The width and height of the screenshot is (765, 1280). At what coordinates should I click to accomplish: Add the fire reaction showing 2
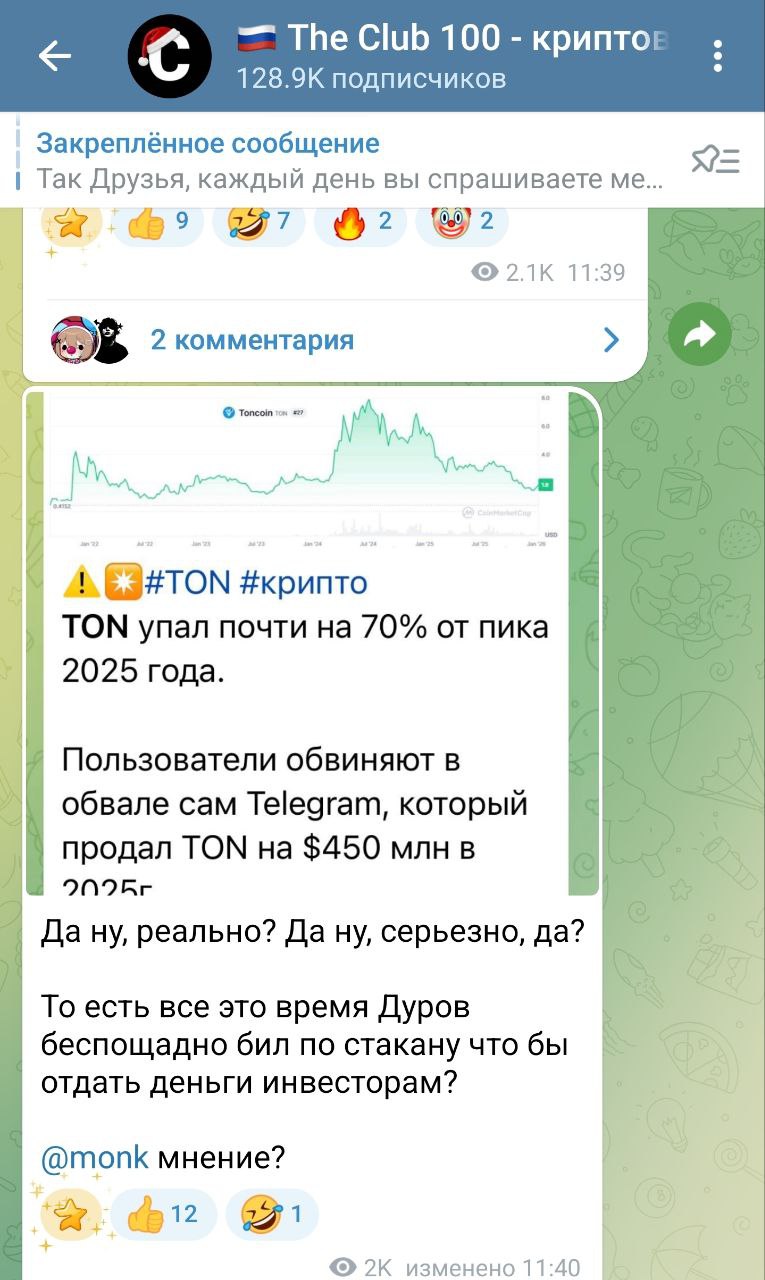point(360,223)
